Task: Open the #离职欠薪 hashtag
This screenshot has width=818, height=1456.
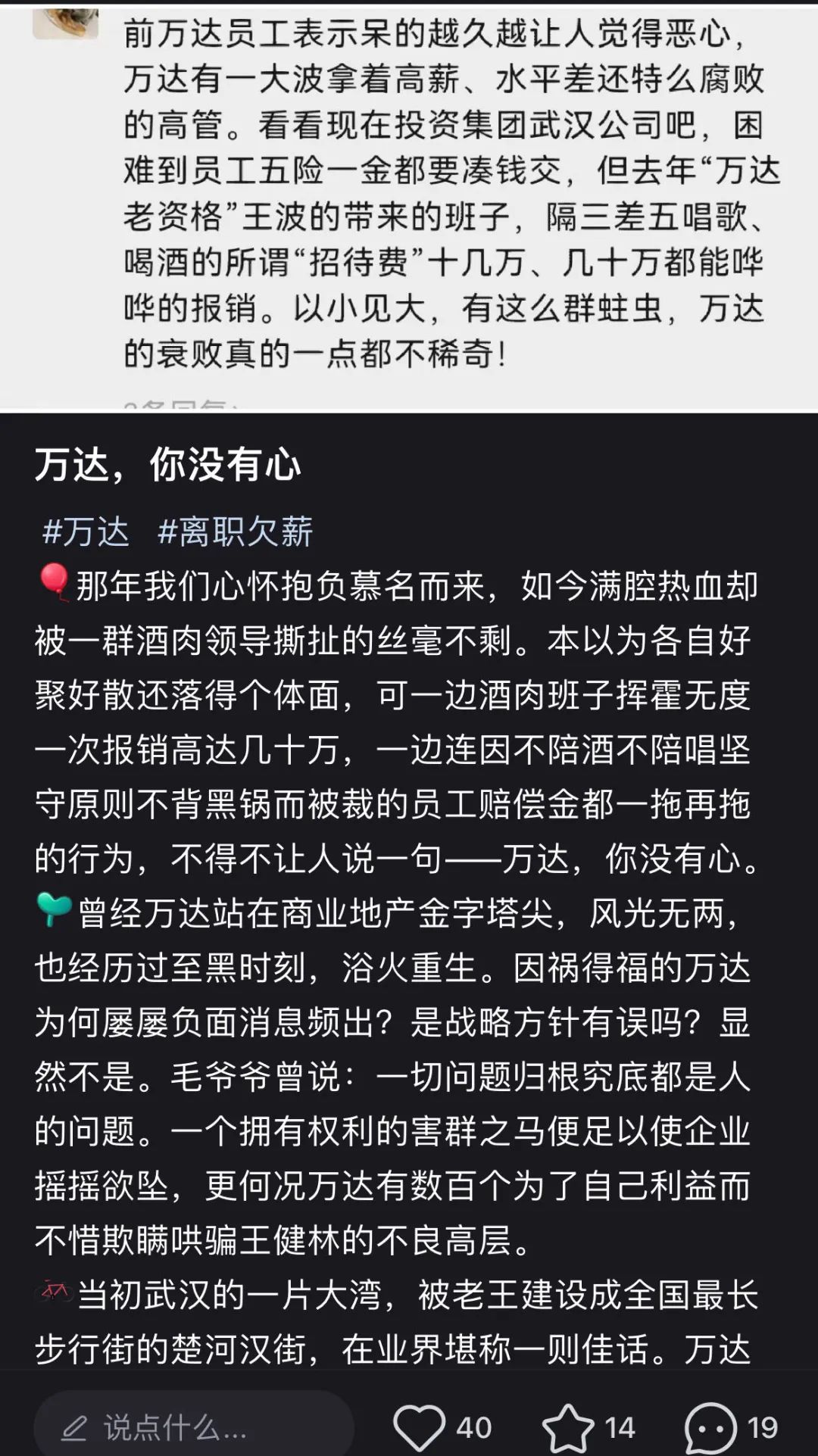Action: tap(235, 532)
